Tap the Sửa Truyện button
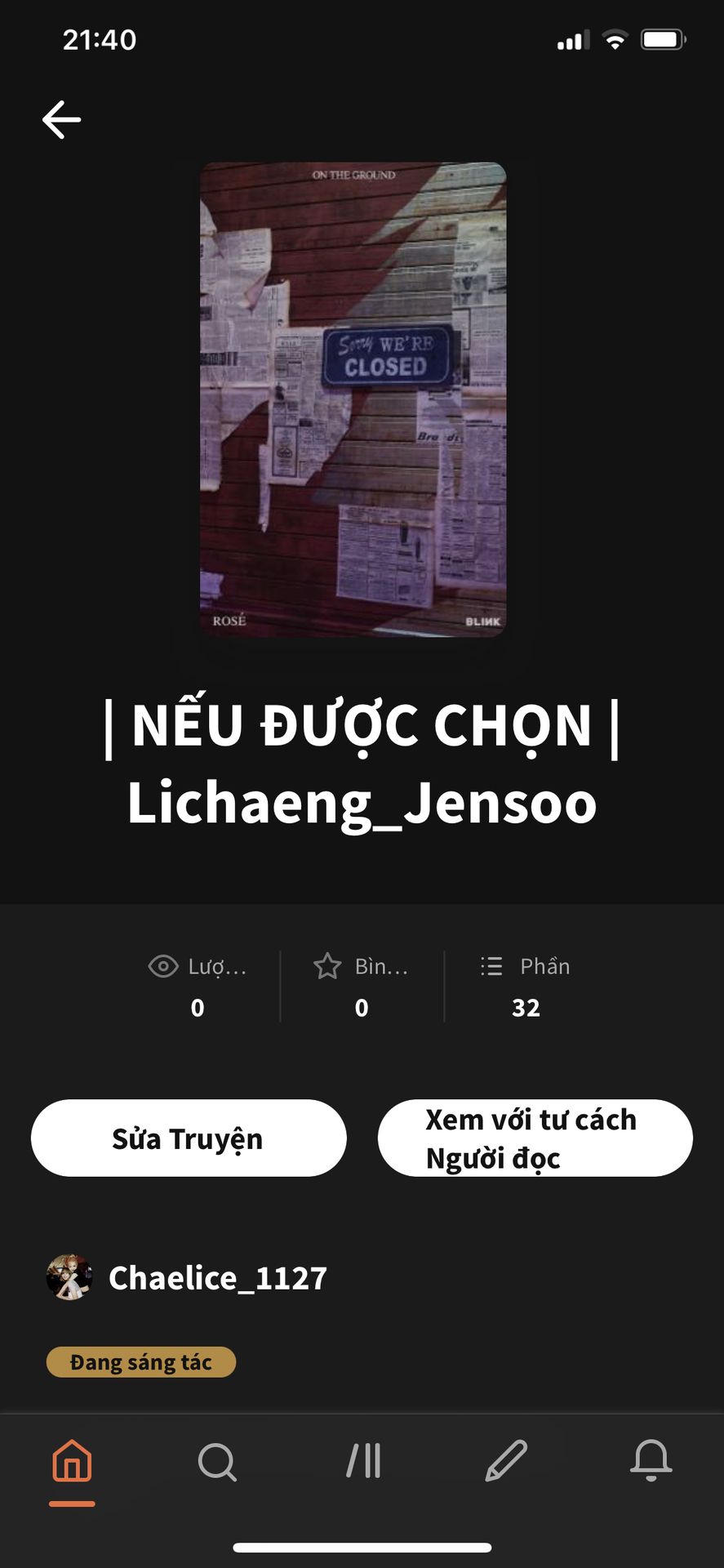Viewport: 724px width, 1568px height. pos(189,1138)
